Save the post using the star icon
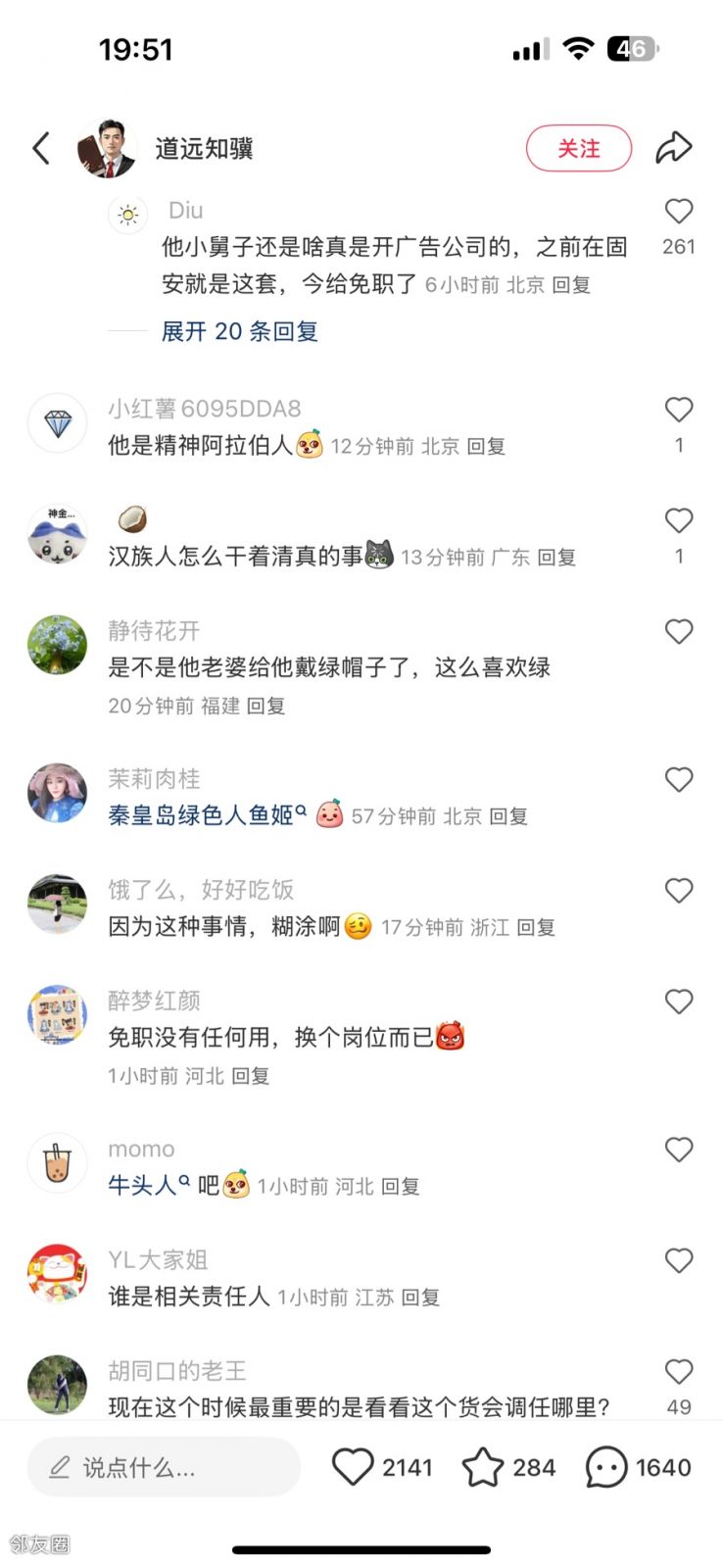This screenshot has width=723, height=1568. [482, 1467]
